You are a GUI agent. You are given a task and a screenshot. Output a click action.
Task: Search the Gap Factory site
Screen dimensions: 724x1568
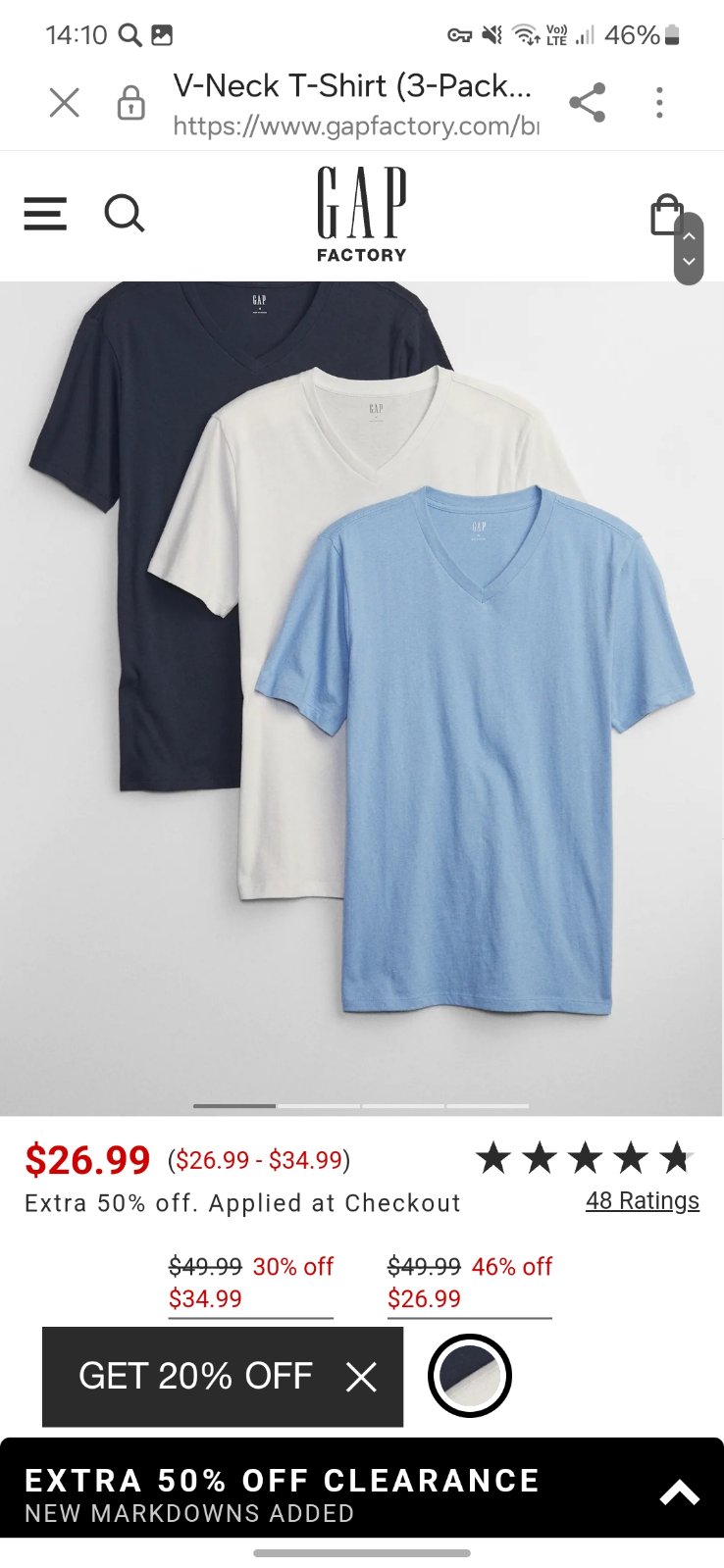[124, 213]
